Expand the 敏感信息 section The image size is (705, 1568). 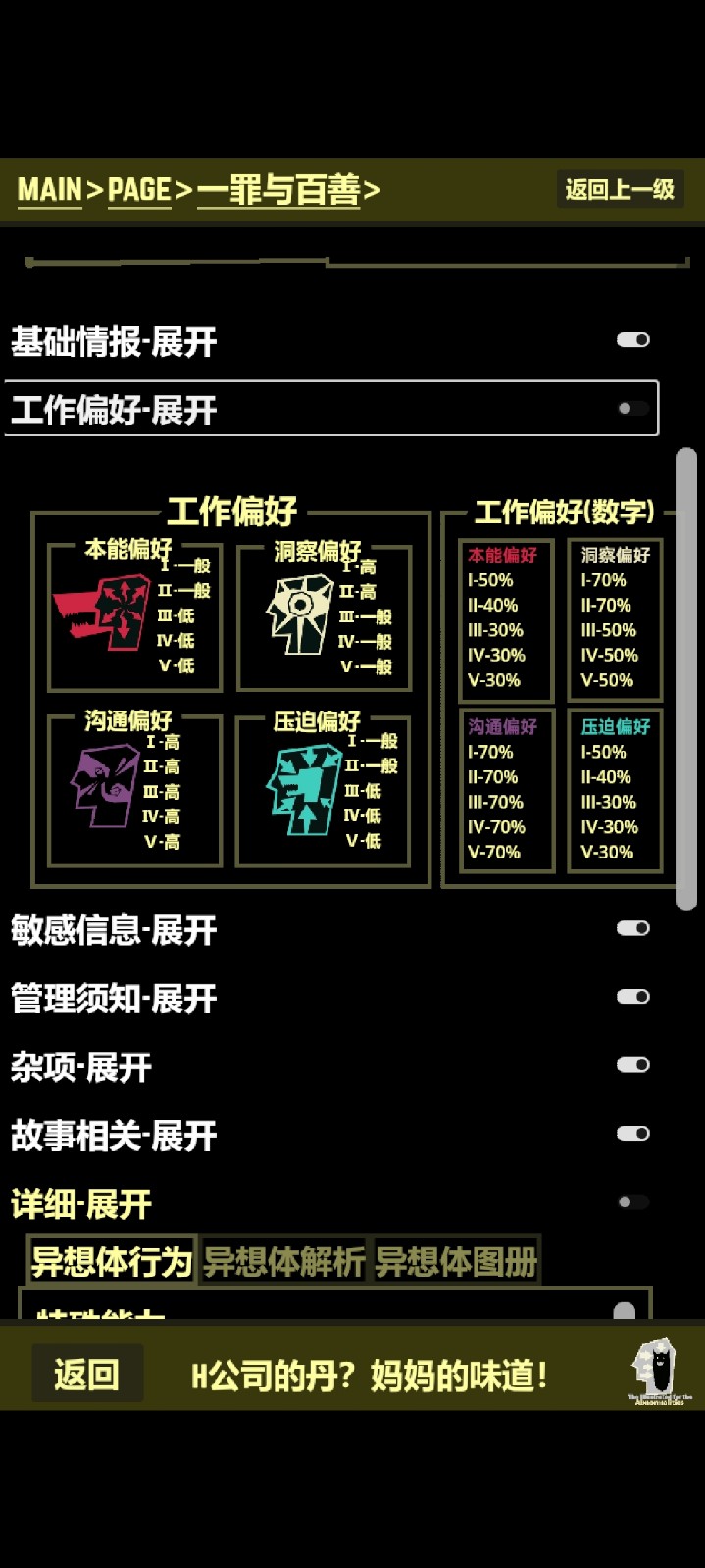pyautogui.click(x=632, y=928)
